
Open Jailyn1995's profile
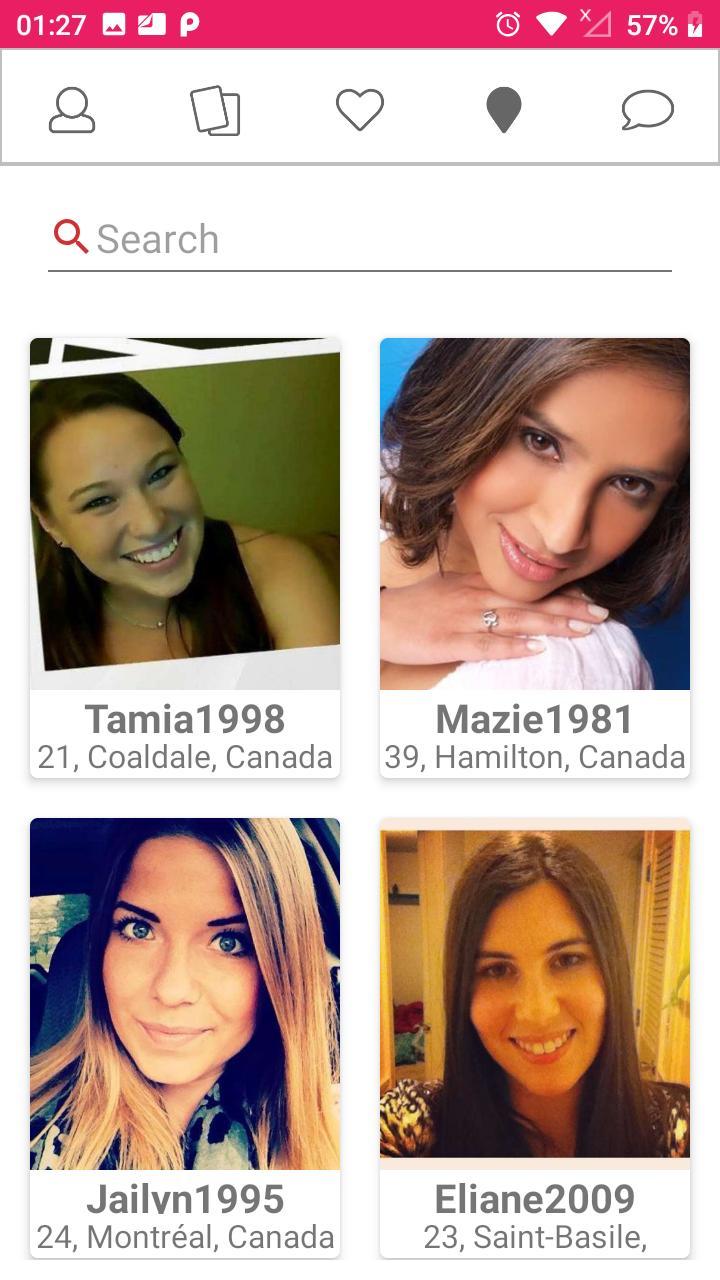[184, 1198]
